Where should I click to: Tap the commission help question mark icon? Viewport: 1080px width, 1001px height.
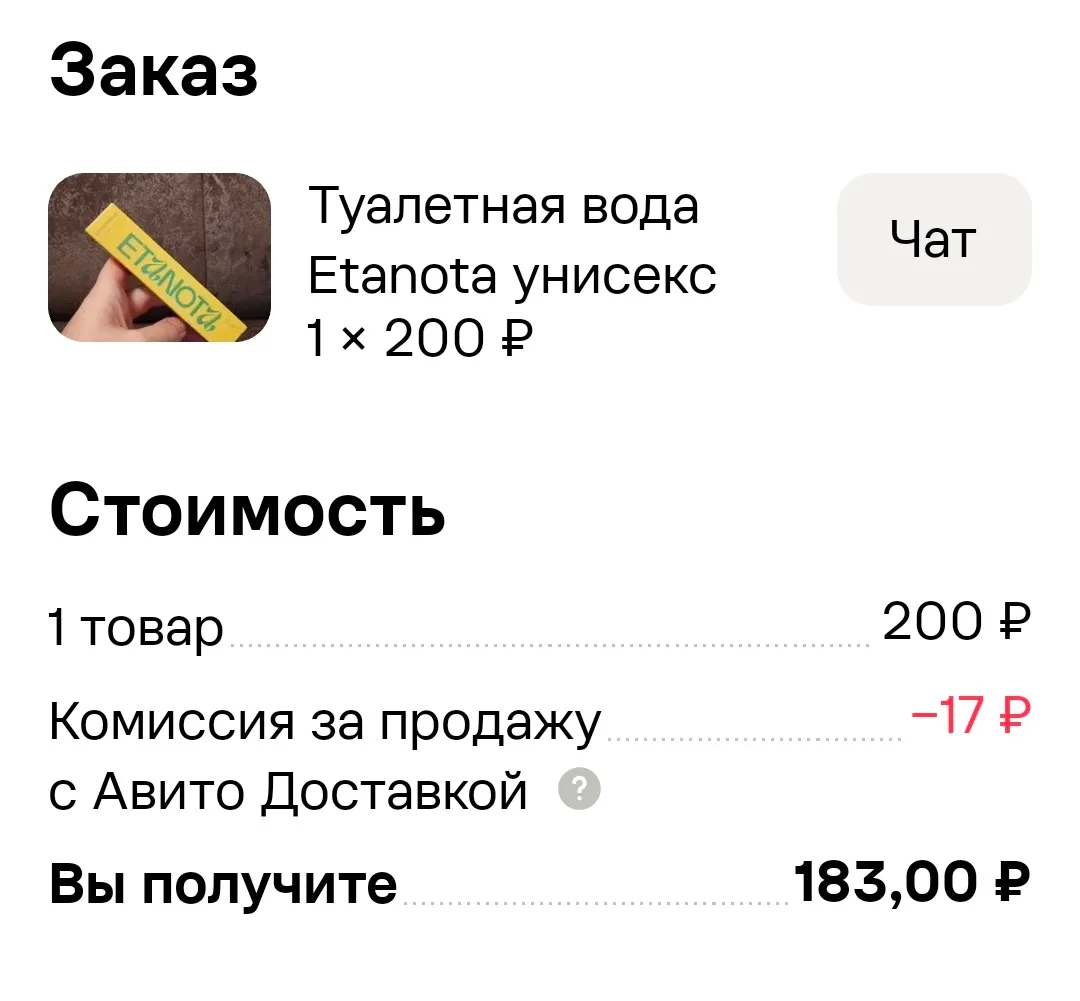pos(579,788)
